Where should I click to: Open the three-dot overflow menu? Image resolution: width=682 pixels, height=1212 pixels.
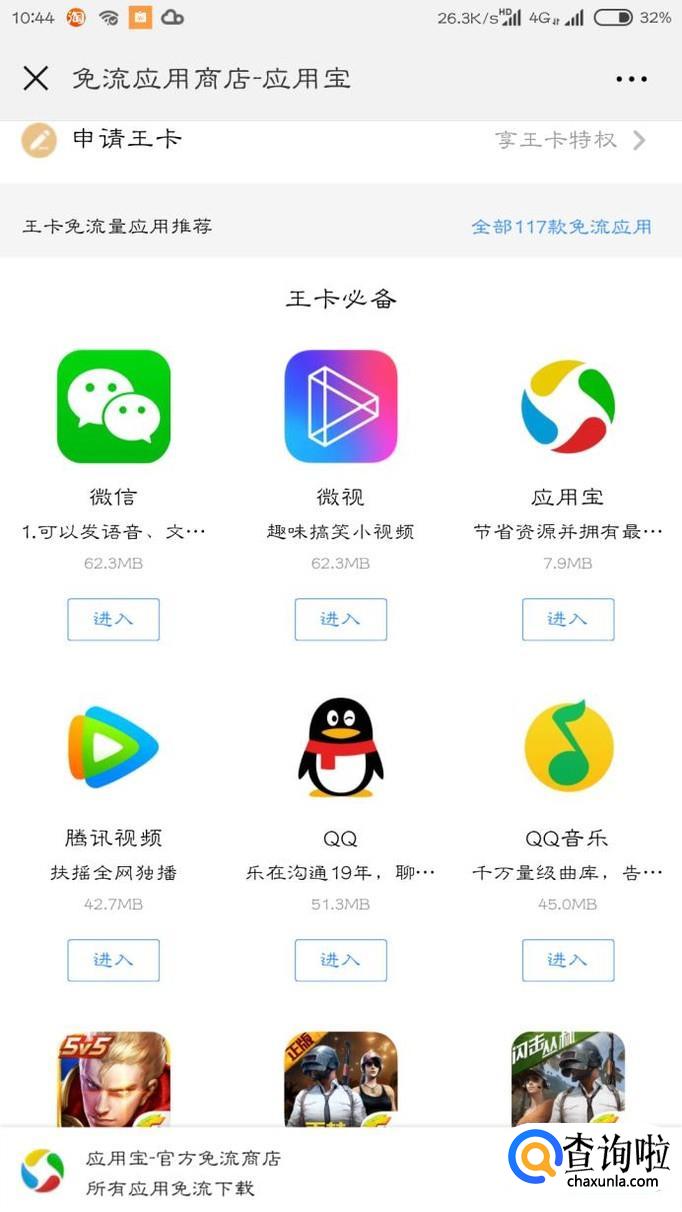631,79
